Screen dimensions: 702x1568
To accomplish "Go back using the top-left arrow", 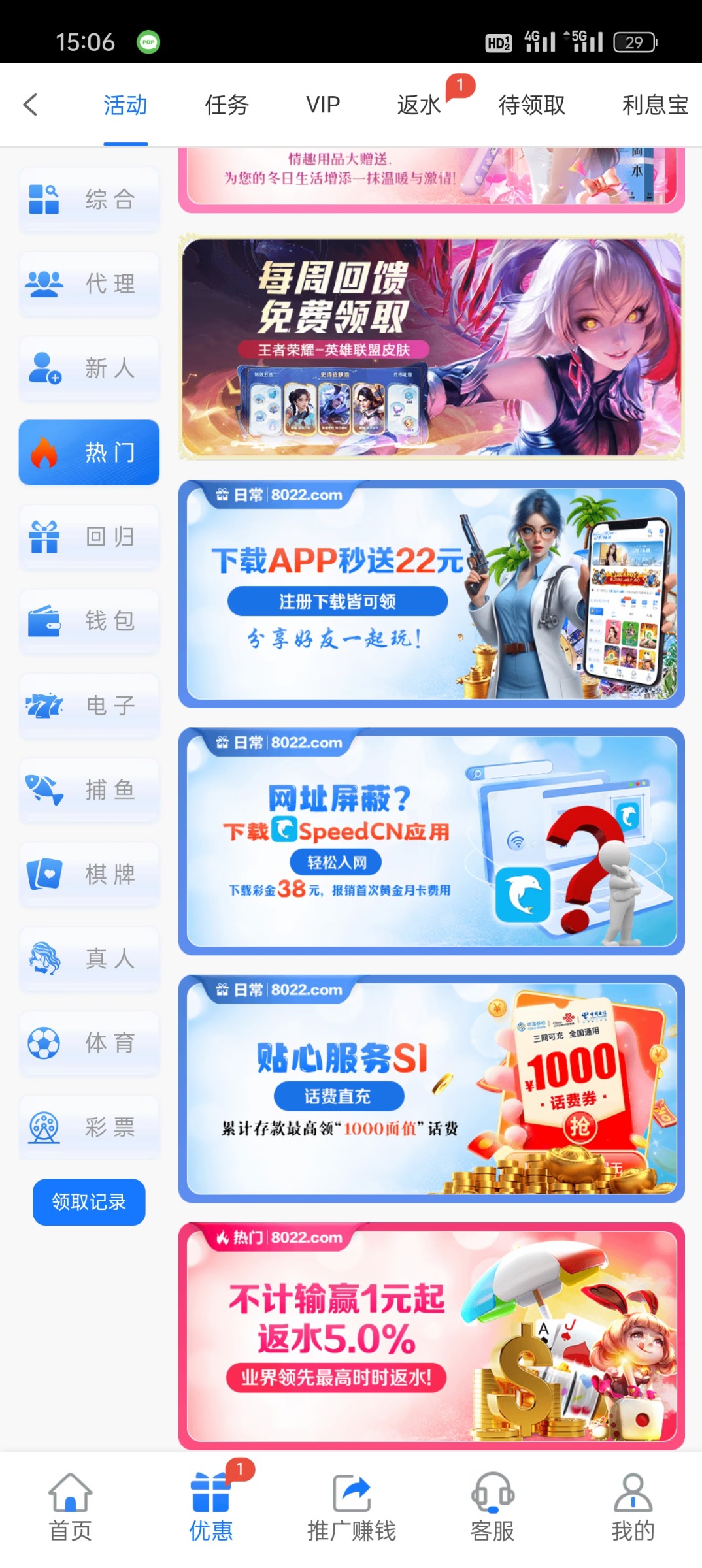I will click(30, 105).
